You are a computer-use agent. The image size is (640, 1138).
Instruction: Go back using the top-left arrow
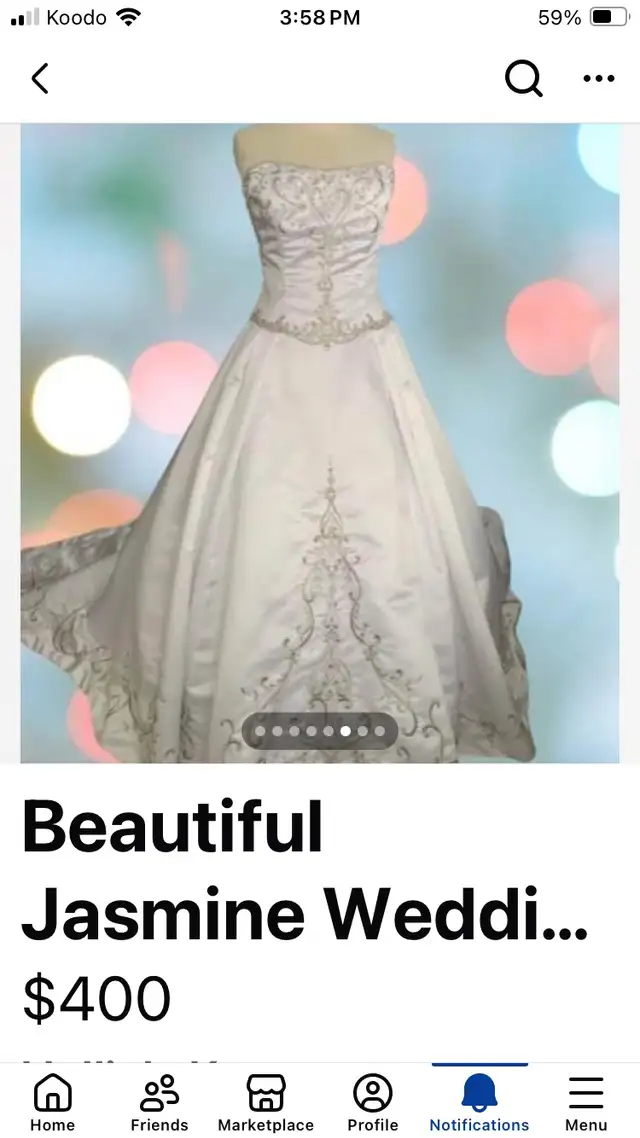coord(40,78)
